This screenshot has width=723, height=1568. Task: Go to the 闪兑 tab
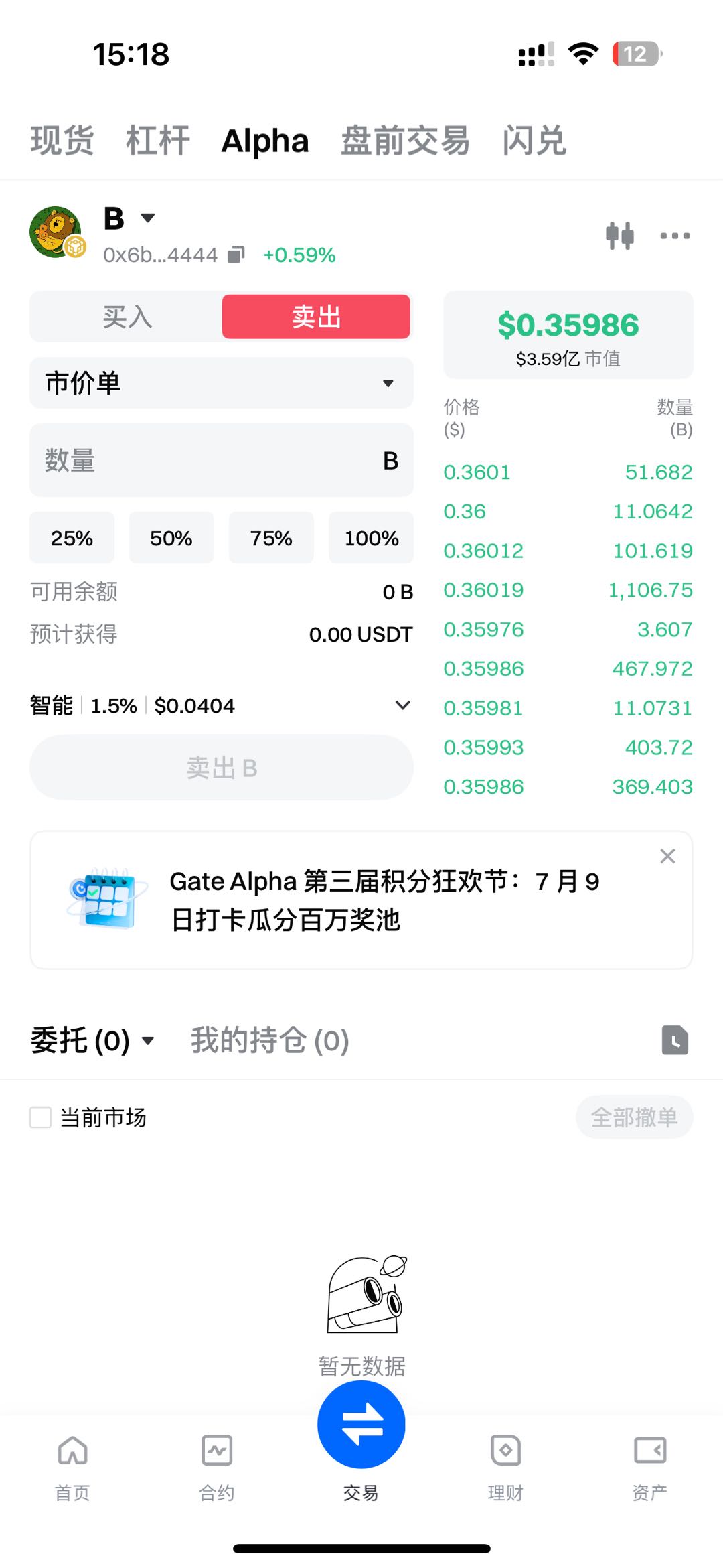click(534, 141)
